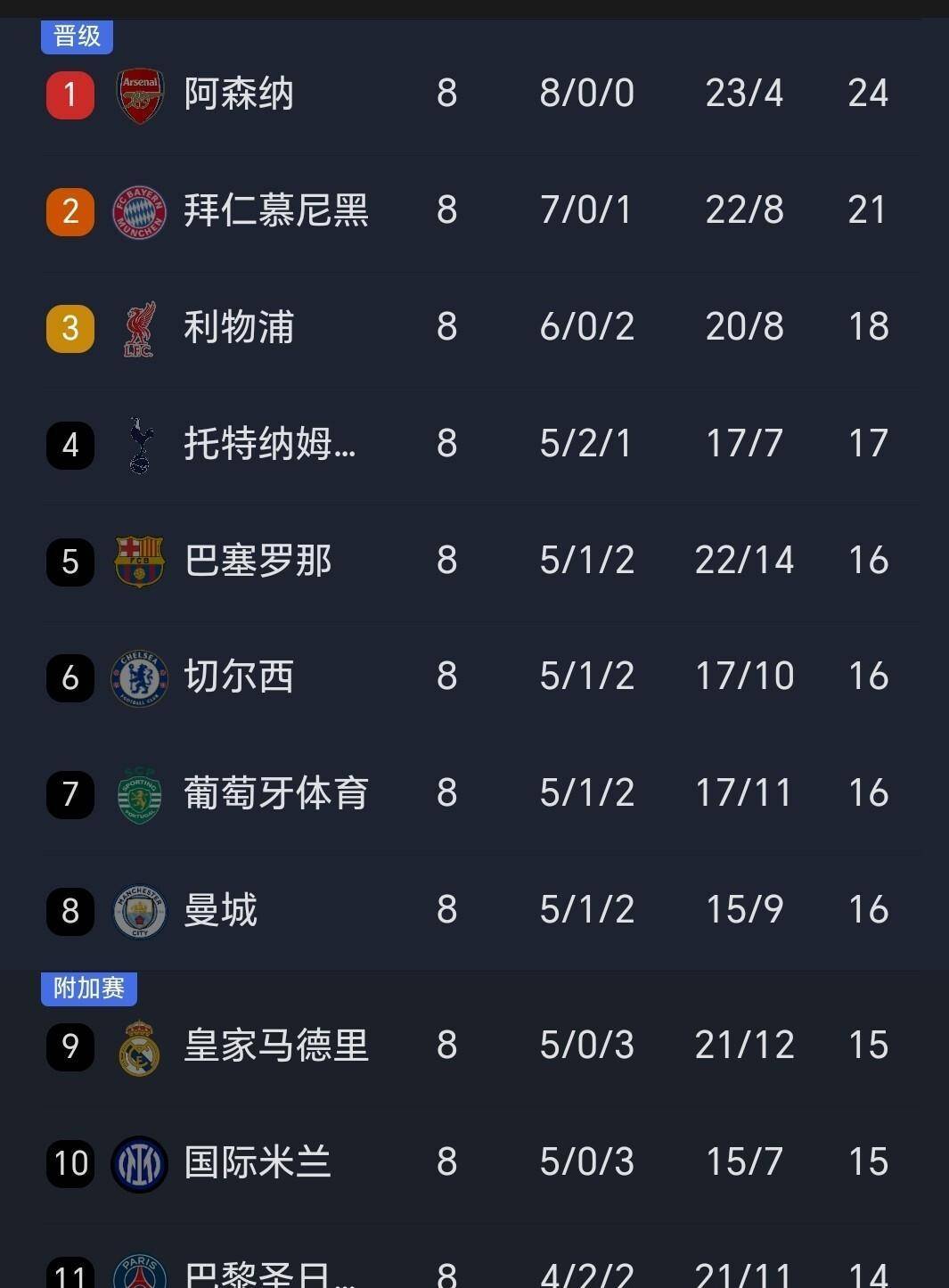The image size is (949, 1288).
Task: Select the Inter Milan club badge
Action: pyautogui.click(x=139, y=1162)
